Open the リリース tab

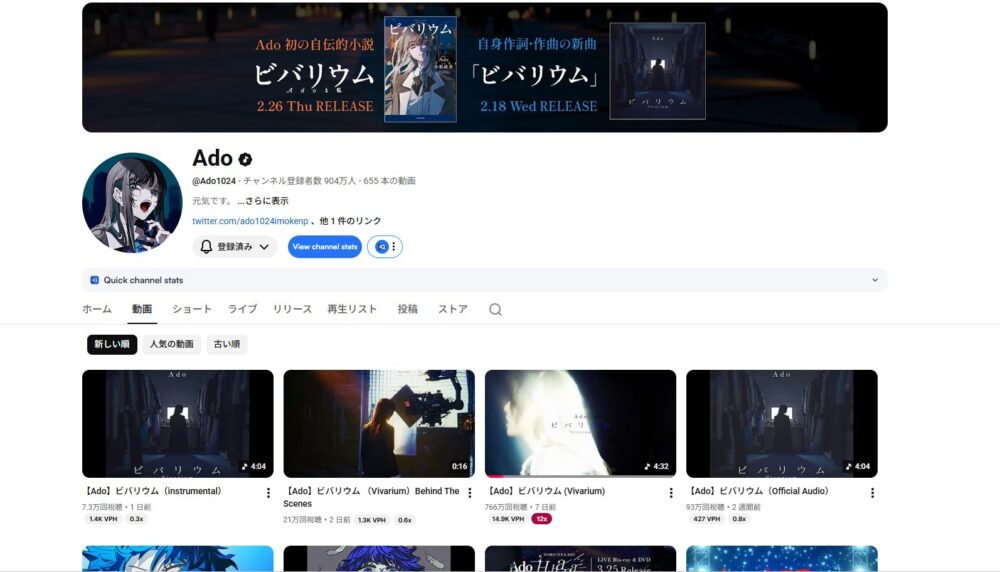click(292, 309)
